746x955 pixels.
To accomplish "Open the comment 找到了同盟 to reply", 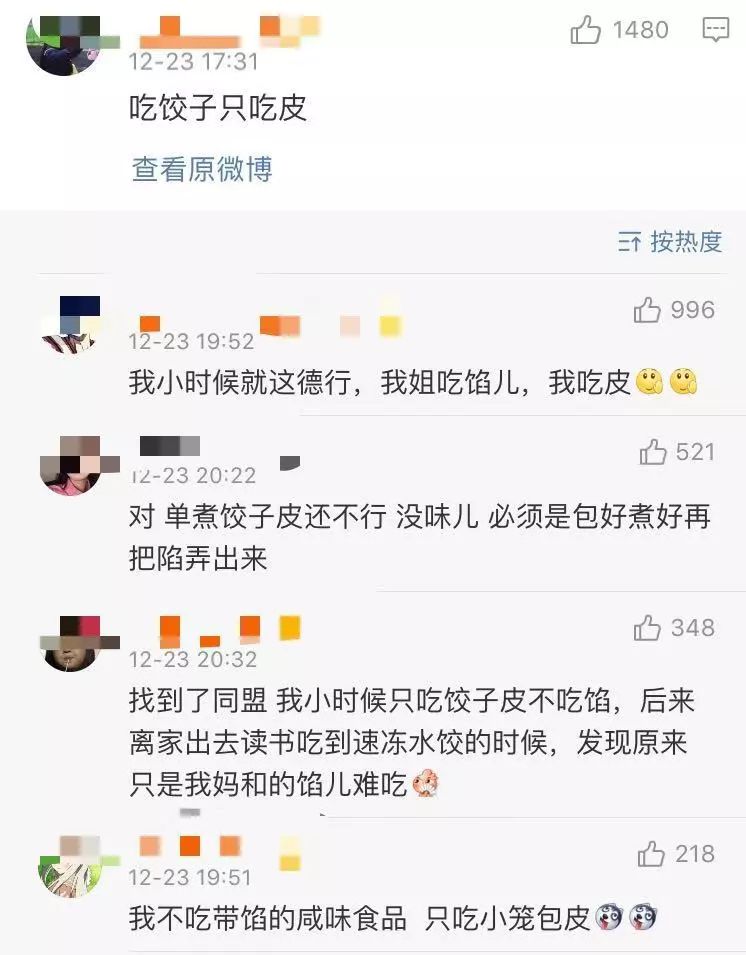I will (410, 742).
